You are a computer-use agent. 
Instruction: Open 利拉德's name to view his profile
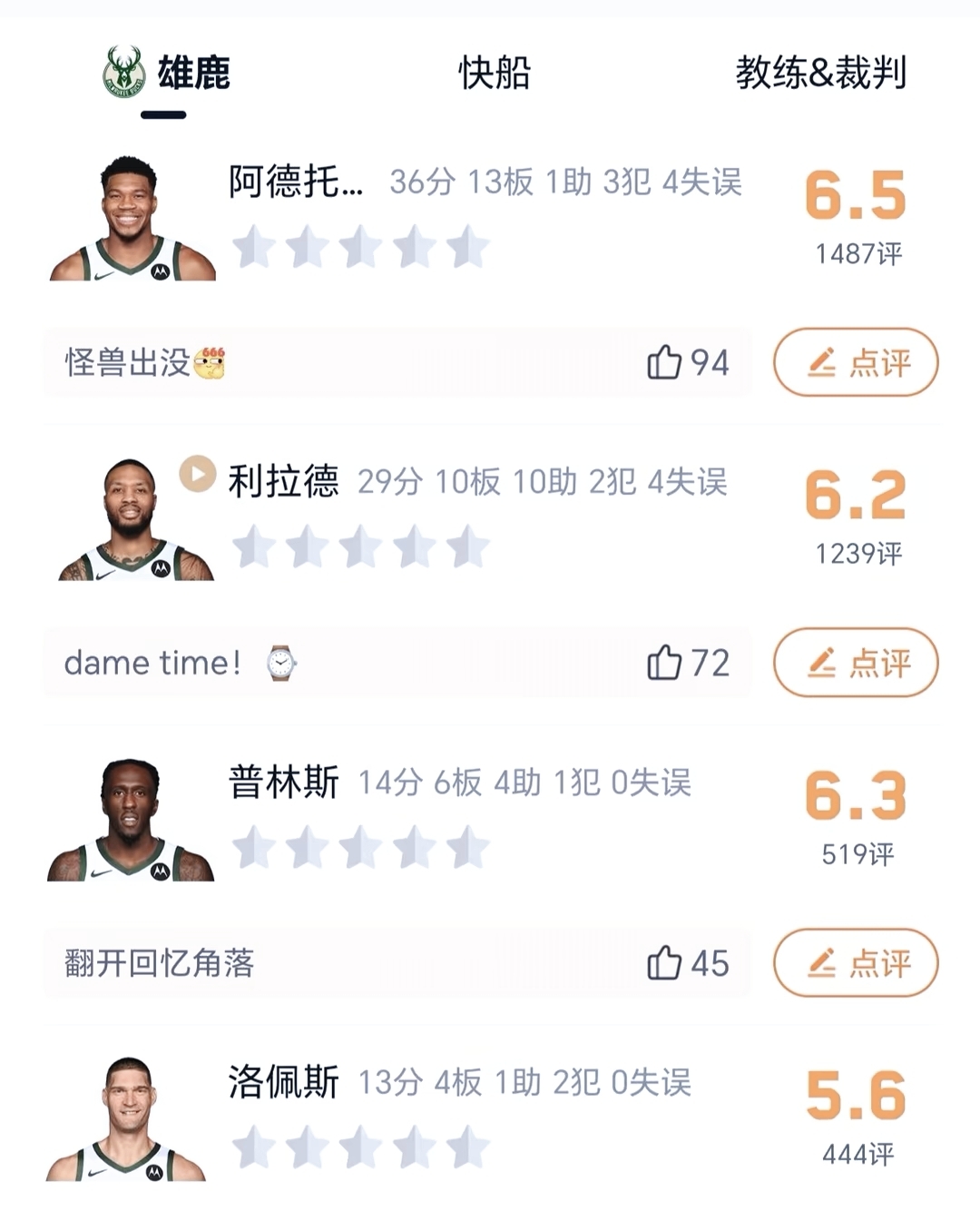coord(286,484)
